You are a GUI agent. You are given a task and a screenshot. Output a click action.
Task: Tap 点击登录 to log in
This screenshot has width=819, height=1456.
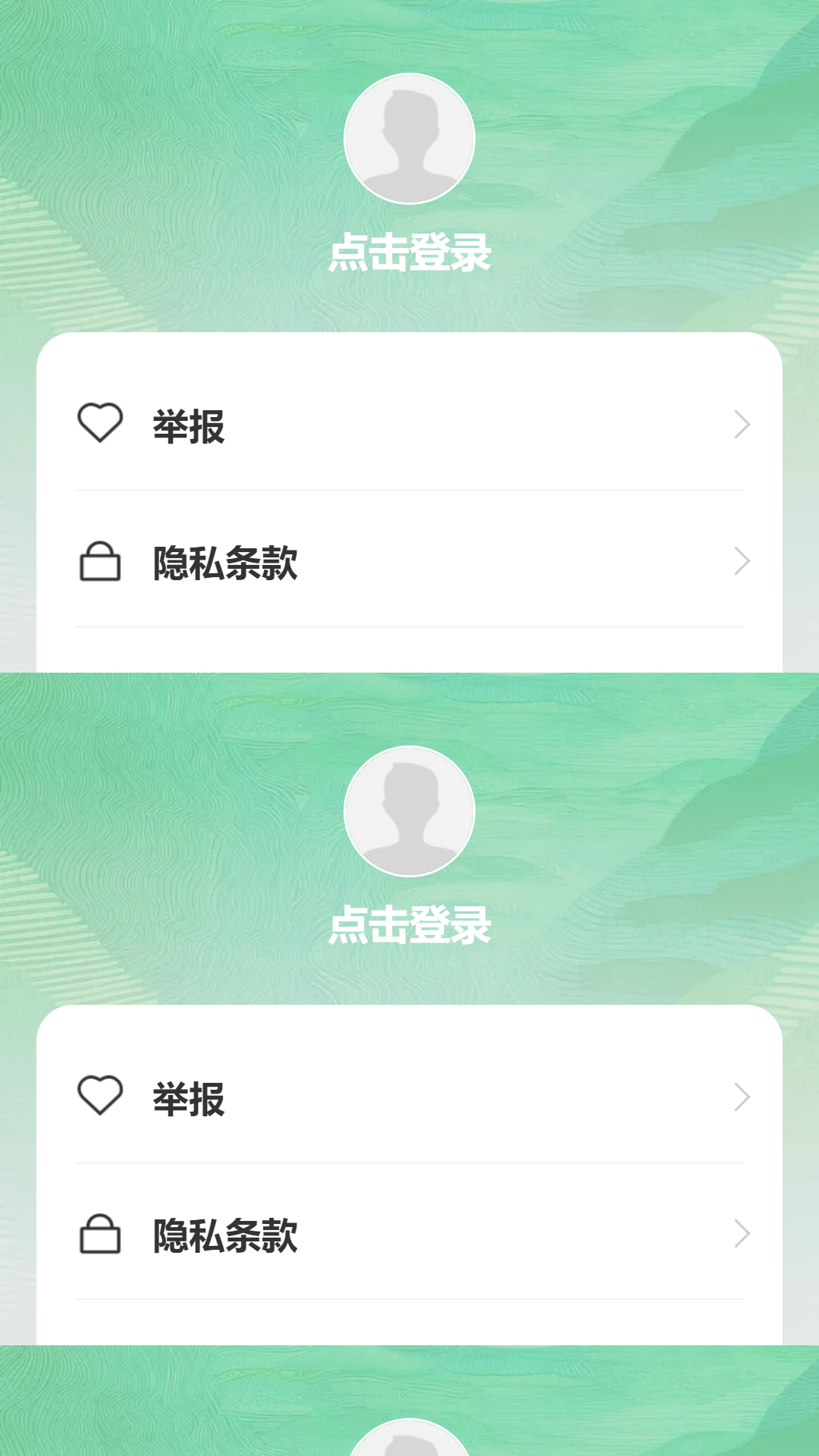pos(409,254)
